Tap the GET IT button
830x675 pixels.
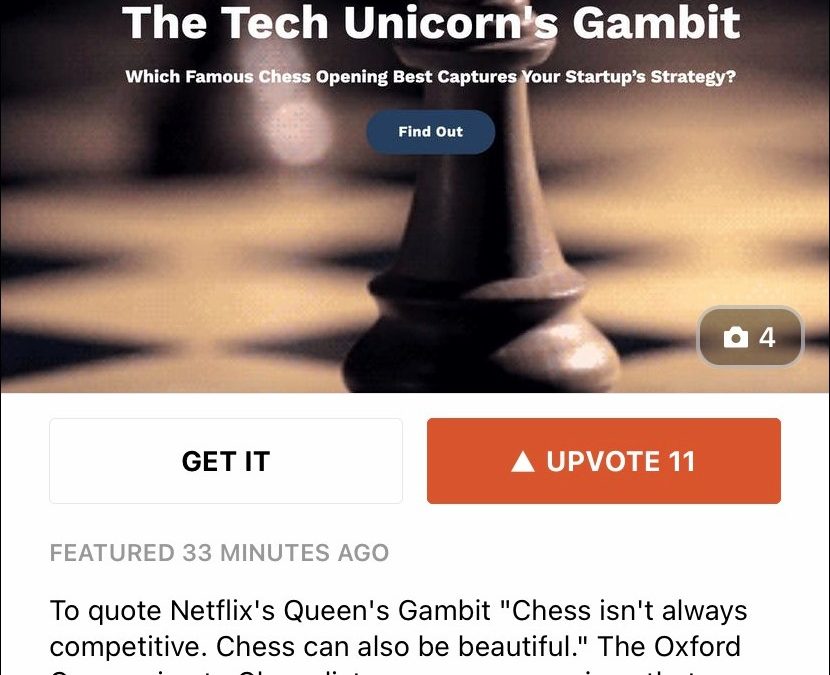226,461
